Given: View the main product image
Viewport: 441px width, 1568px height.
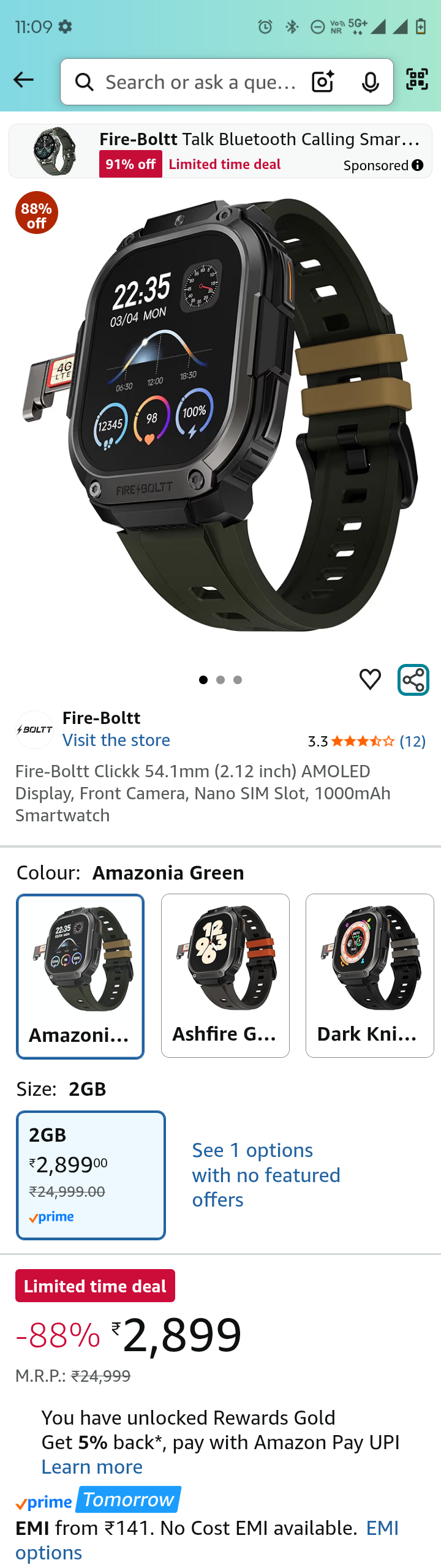Looking at the screenshot, I should coord(221,417).
